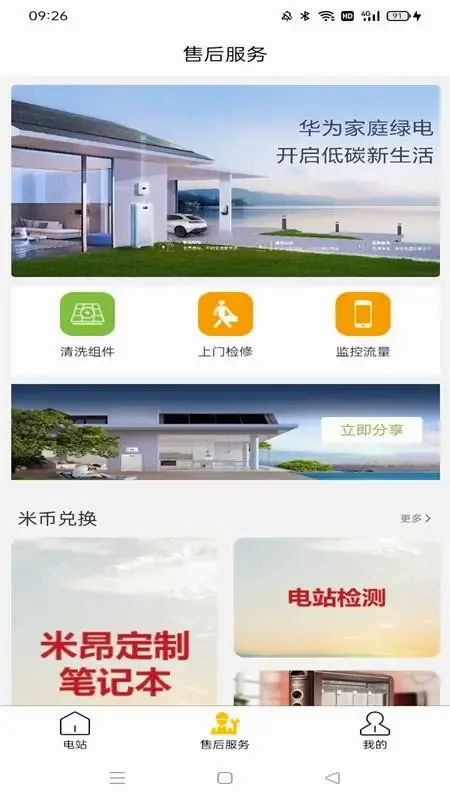Tap the 立即分享 button
Image resolution: width=450 pixels, height=800 pixels.
(371, 430)
